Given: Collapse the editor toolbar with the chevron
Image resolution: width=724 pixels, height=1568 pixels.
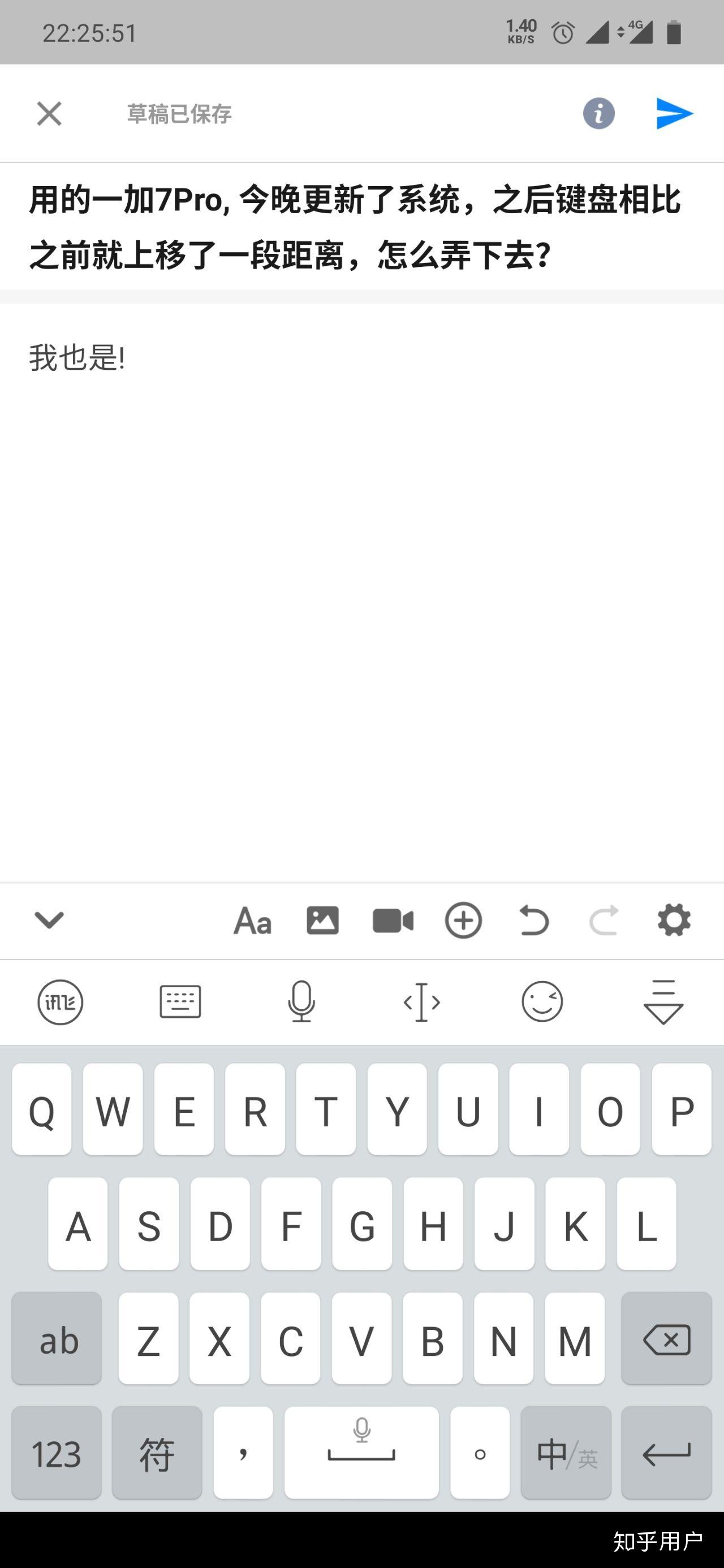Looking at the screenshot, I should click(x=49, y=920).
